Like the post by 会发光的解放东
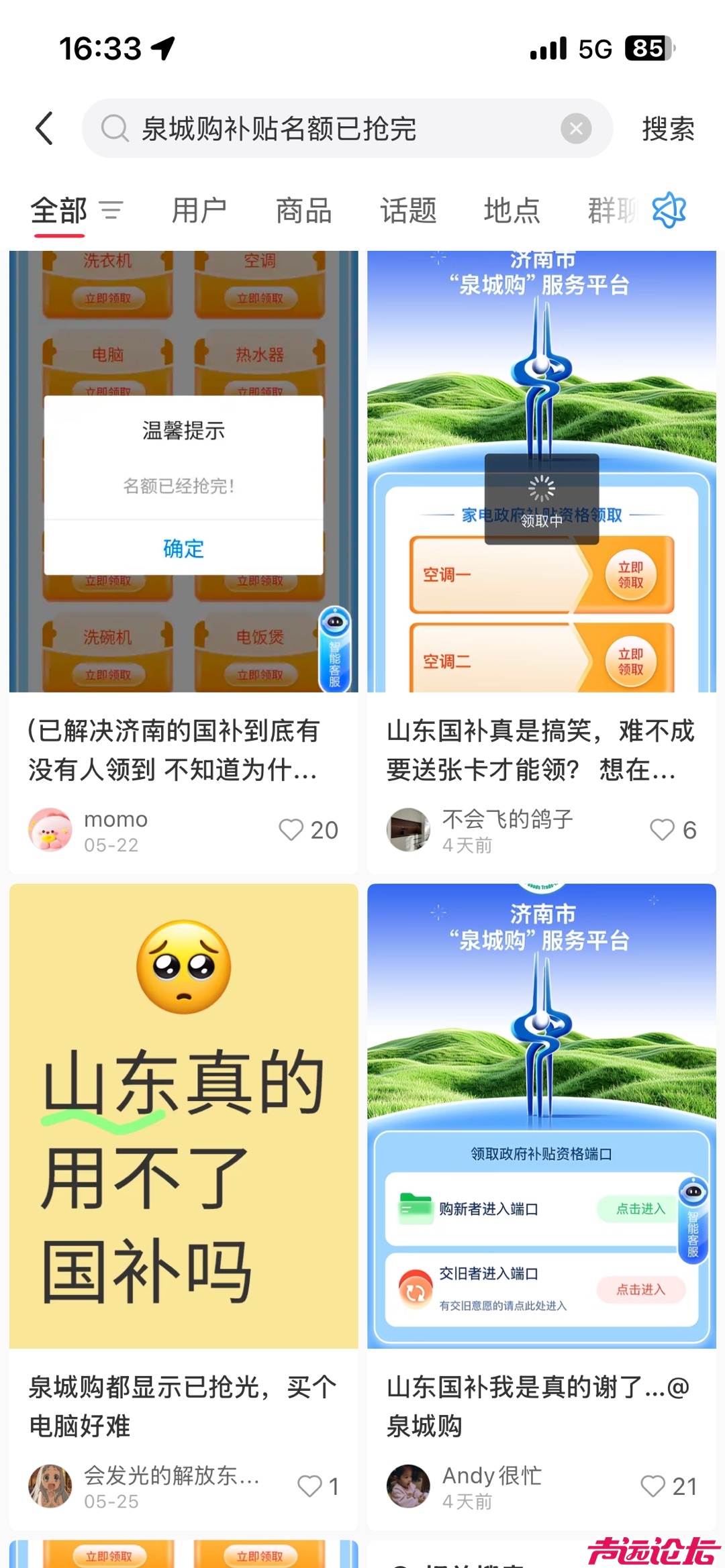The image size is (725, 1568). tap(310, 1486)
